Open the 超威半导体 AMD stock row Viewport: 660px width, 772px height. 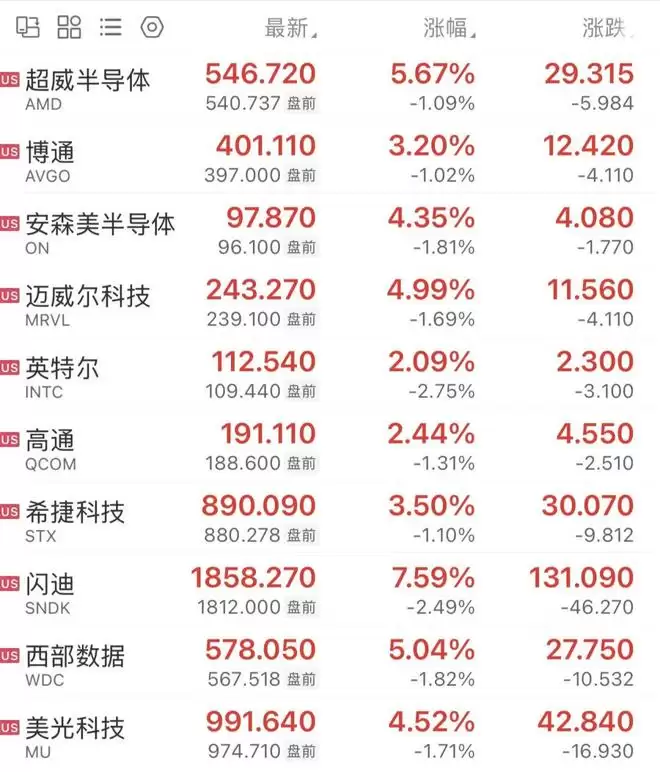(330, 87)
